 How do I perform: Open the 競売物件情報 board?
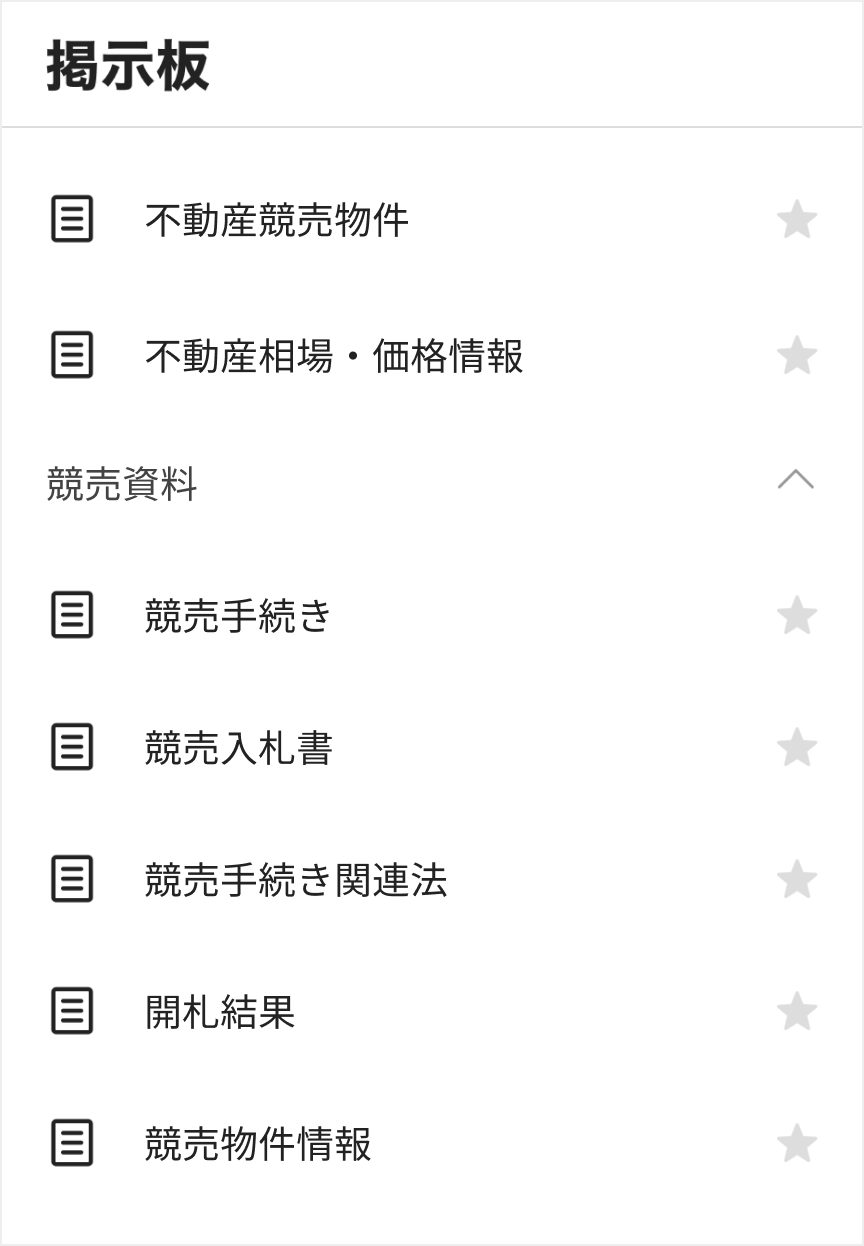click(x=258, y=1144)
